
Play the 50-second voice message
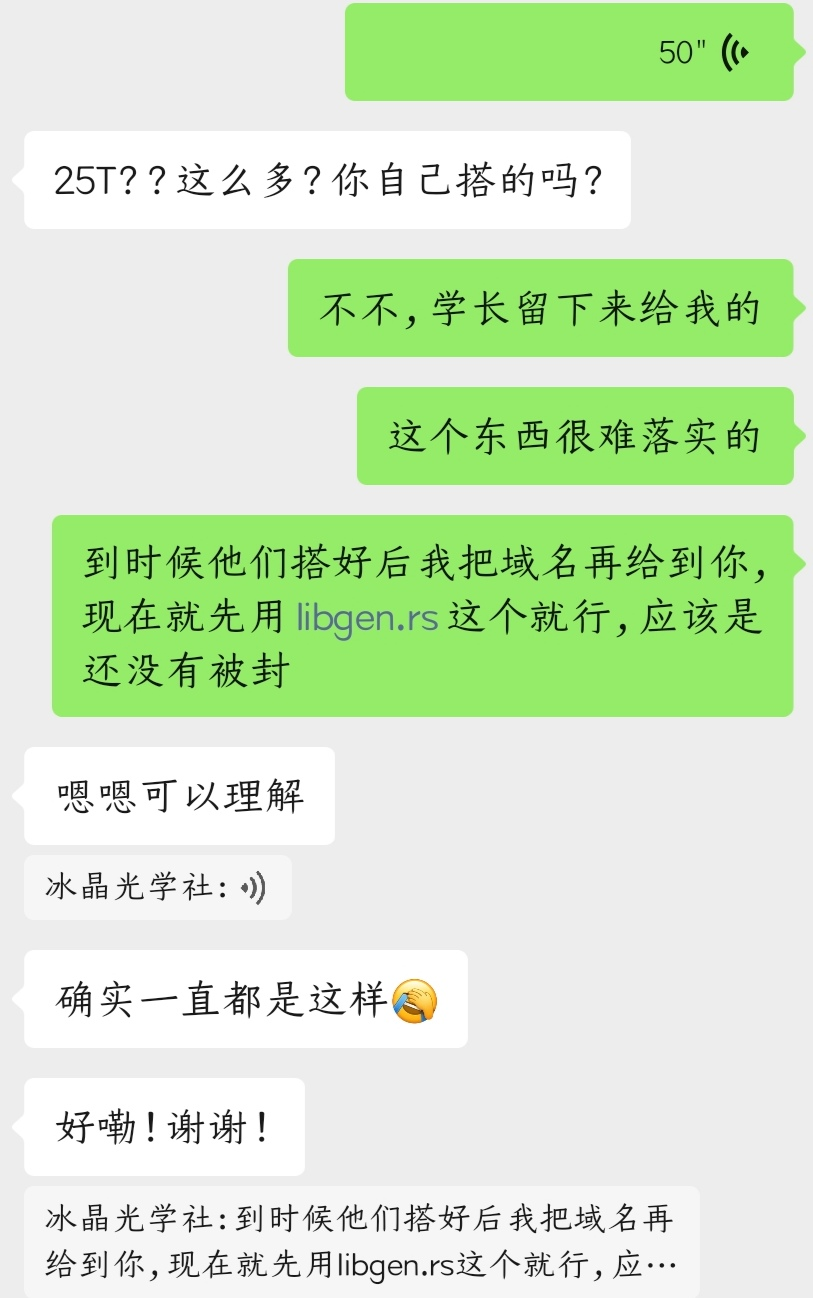pyautogui.click(x=569, y=52)
